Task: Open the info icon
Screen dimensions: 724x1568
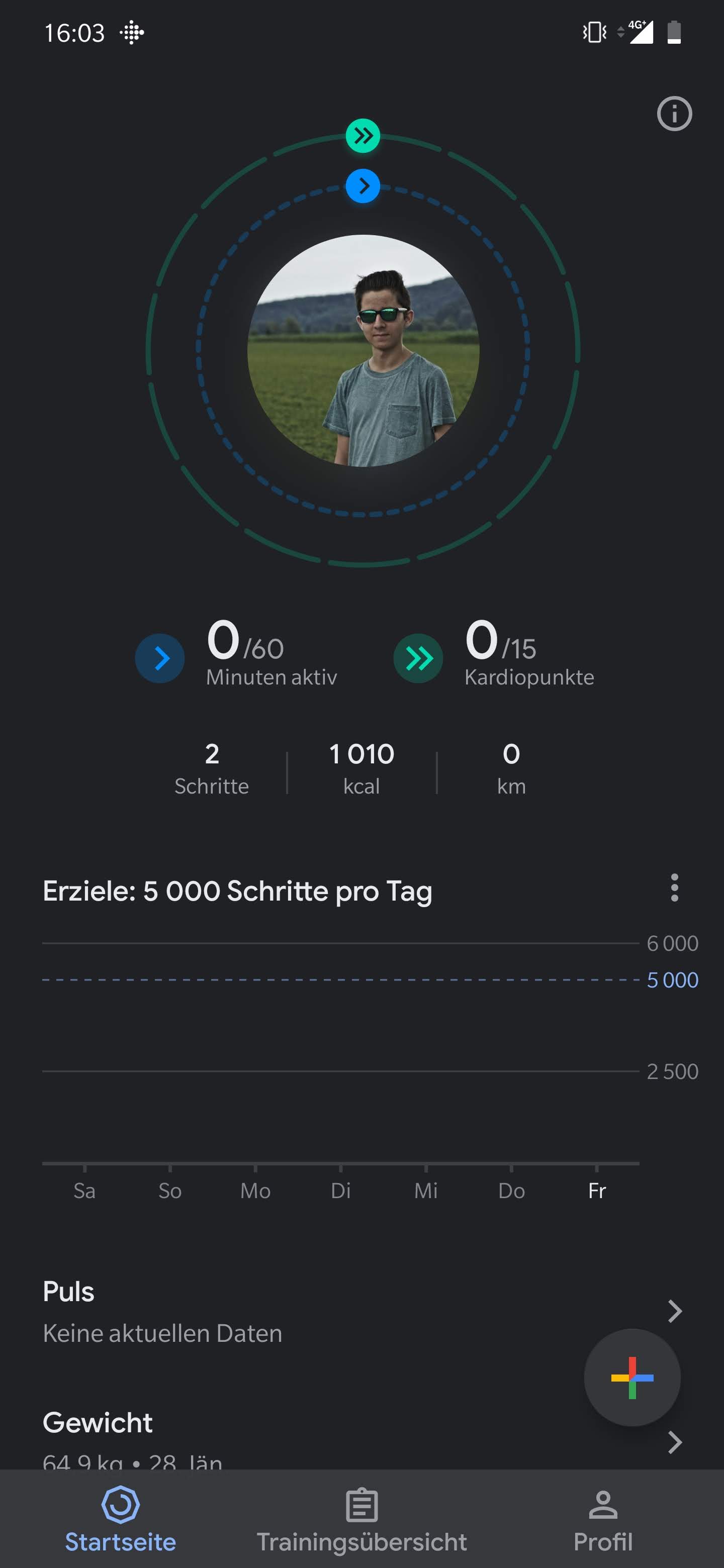Action: [x=674, y=114]
